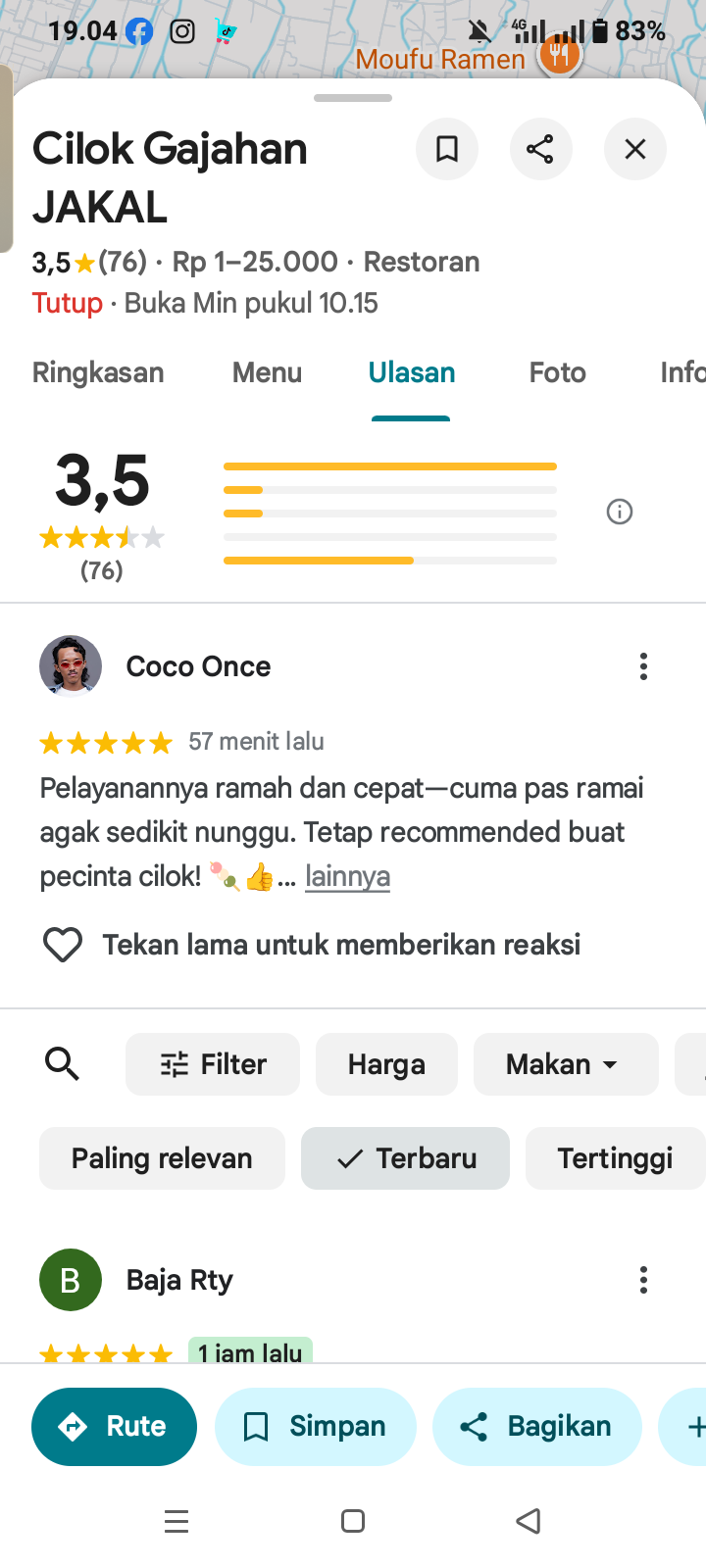The height and width of the screenshot is (1568, 706).
Task: Switch to the Foto tab
Action: [x=557, y=372]
